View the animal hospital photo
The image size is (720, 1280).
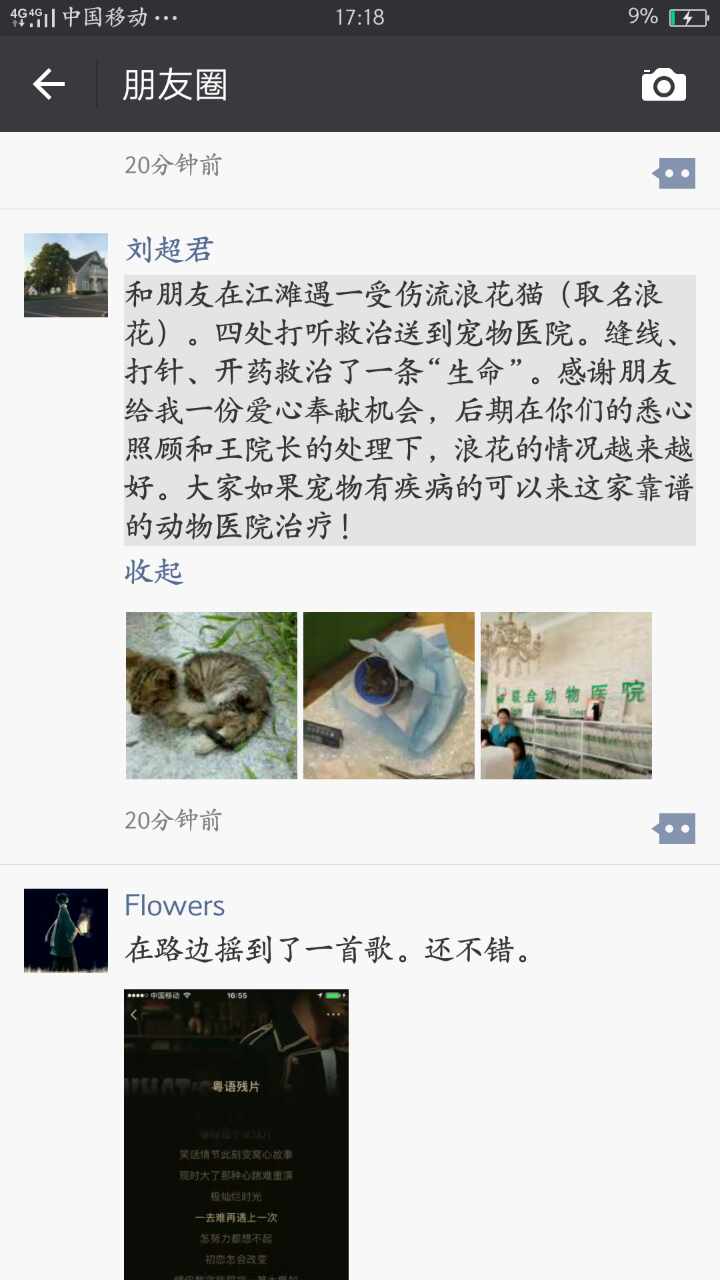click(x=566, y=695)
